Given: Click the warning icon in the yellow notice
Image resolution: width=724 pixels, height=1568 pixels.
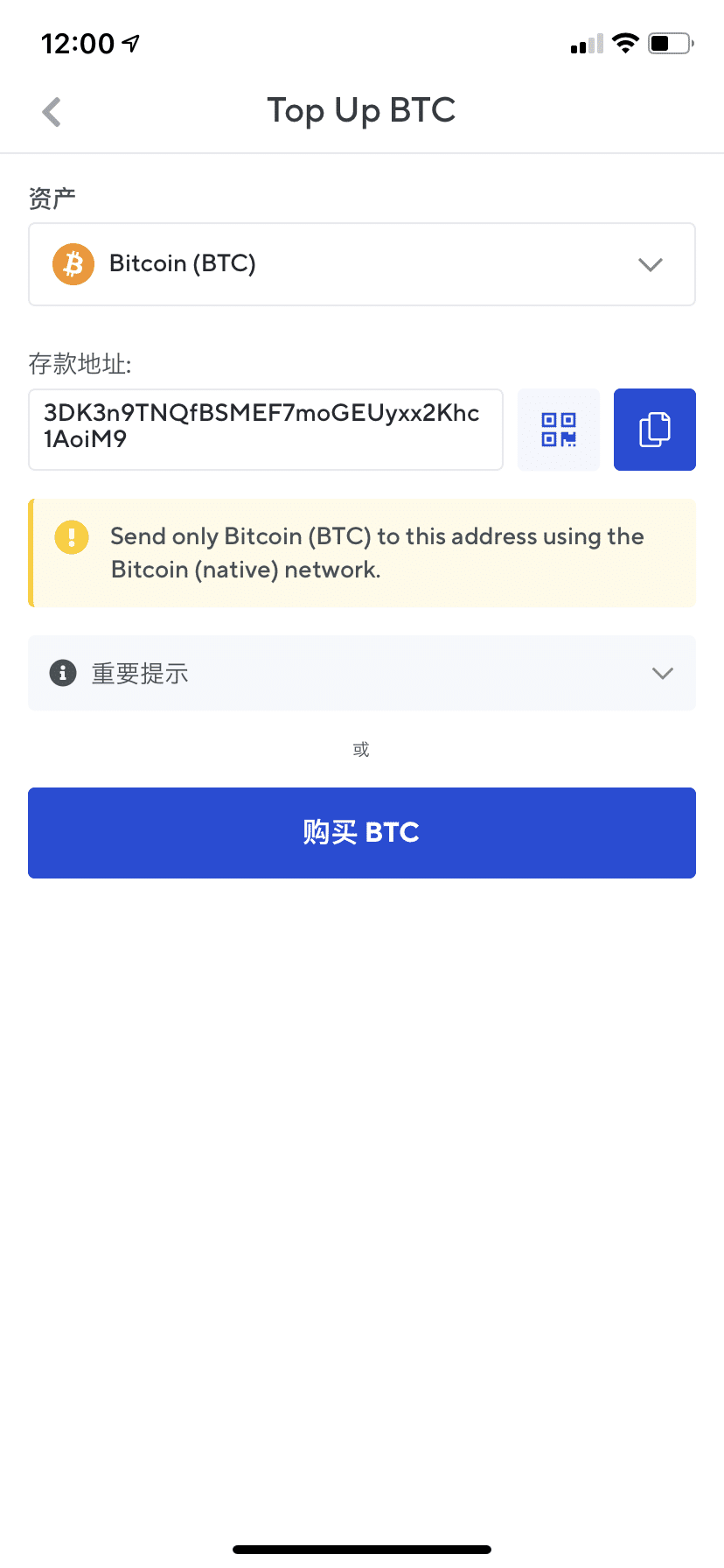Looking at the screenshot, I should point(71,537).
